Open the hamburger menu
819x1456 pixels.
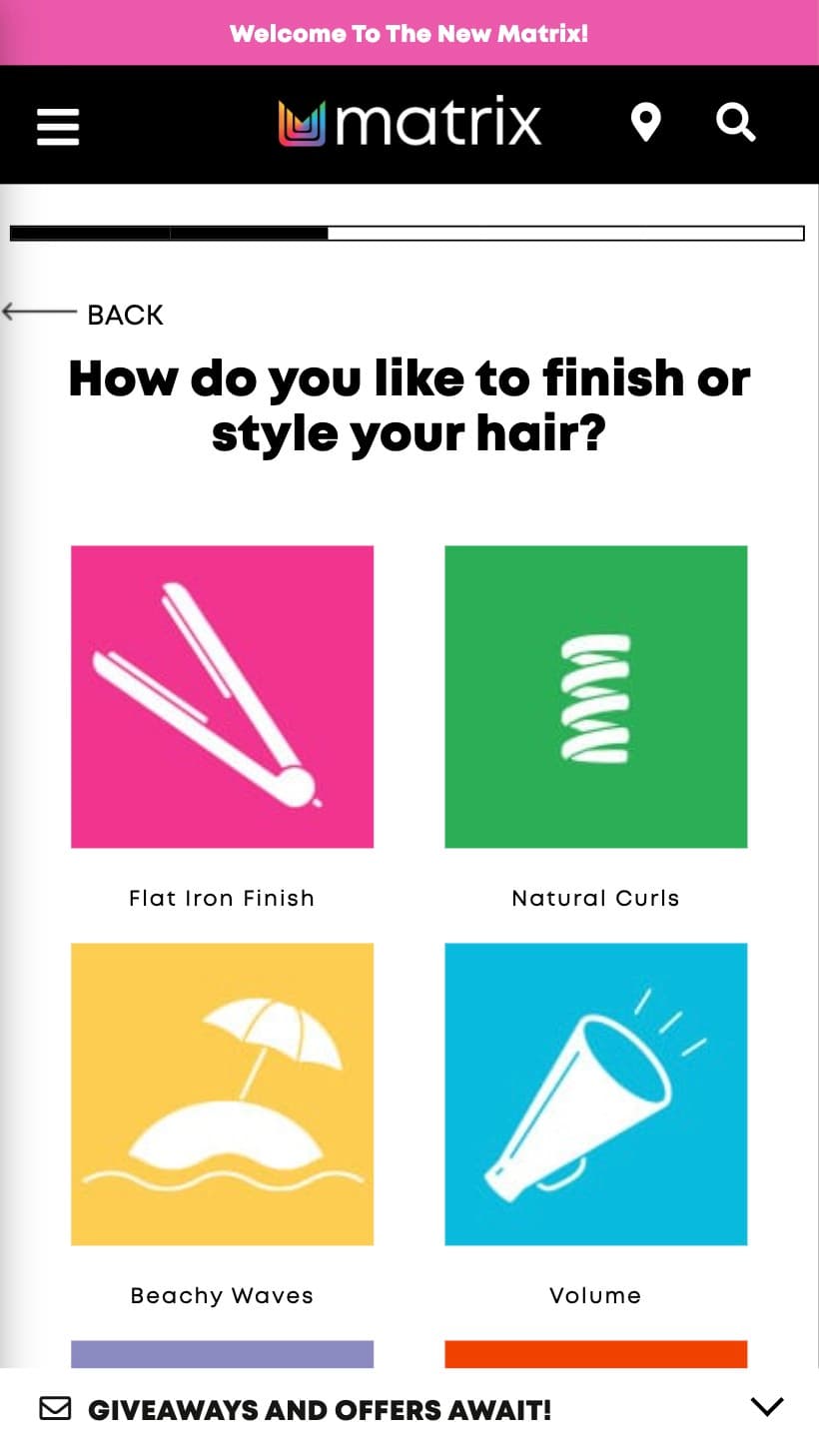coord(58,126)
